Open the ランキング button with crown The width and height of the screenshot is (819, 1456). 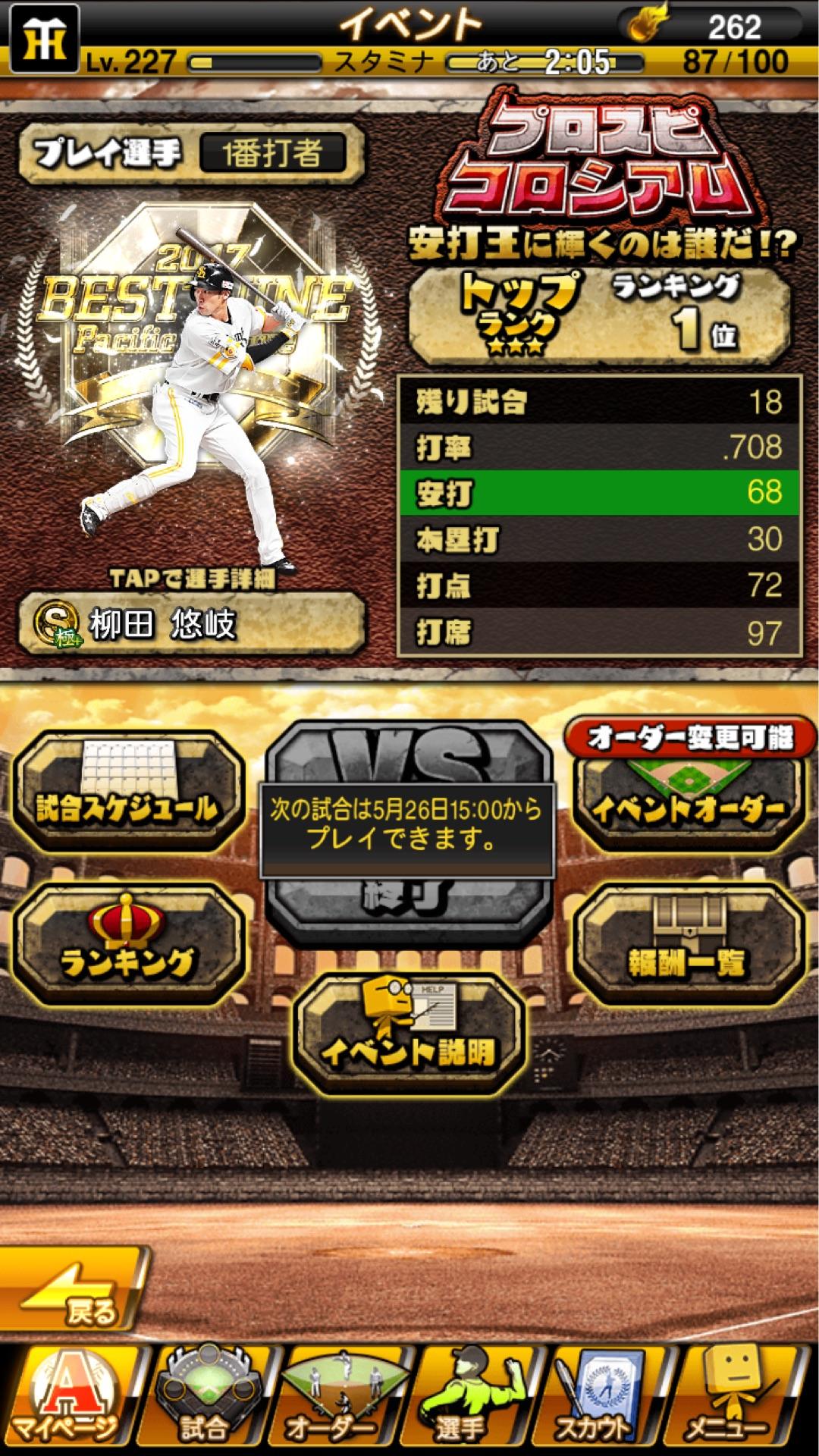127,944
